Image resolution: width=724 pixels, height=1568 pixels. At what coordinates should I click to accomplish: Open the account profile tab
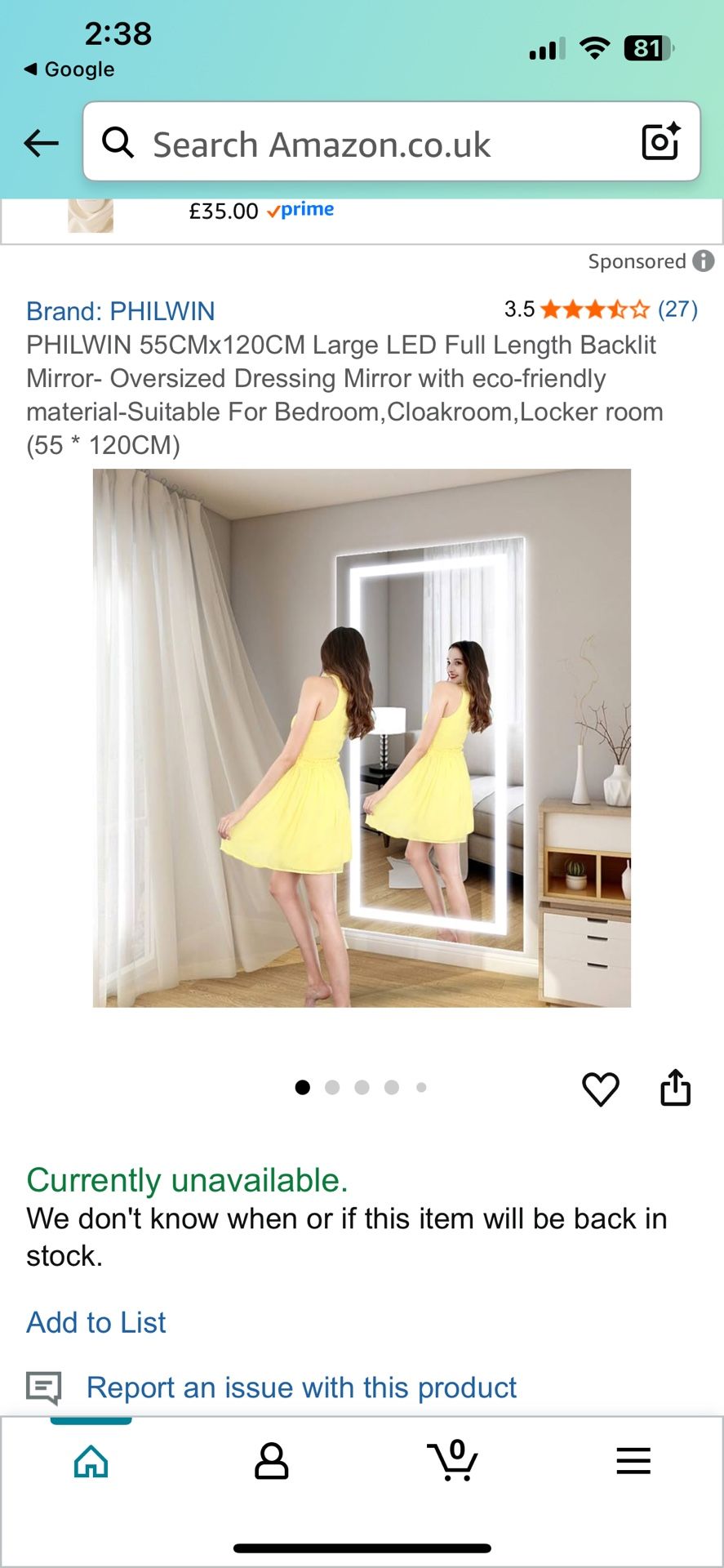pyautogui.click(x=271, y=1462)
